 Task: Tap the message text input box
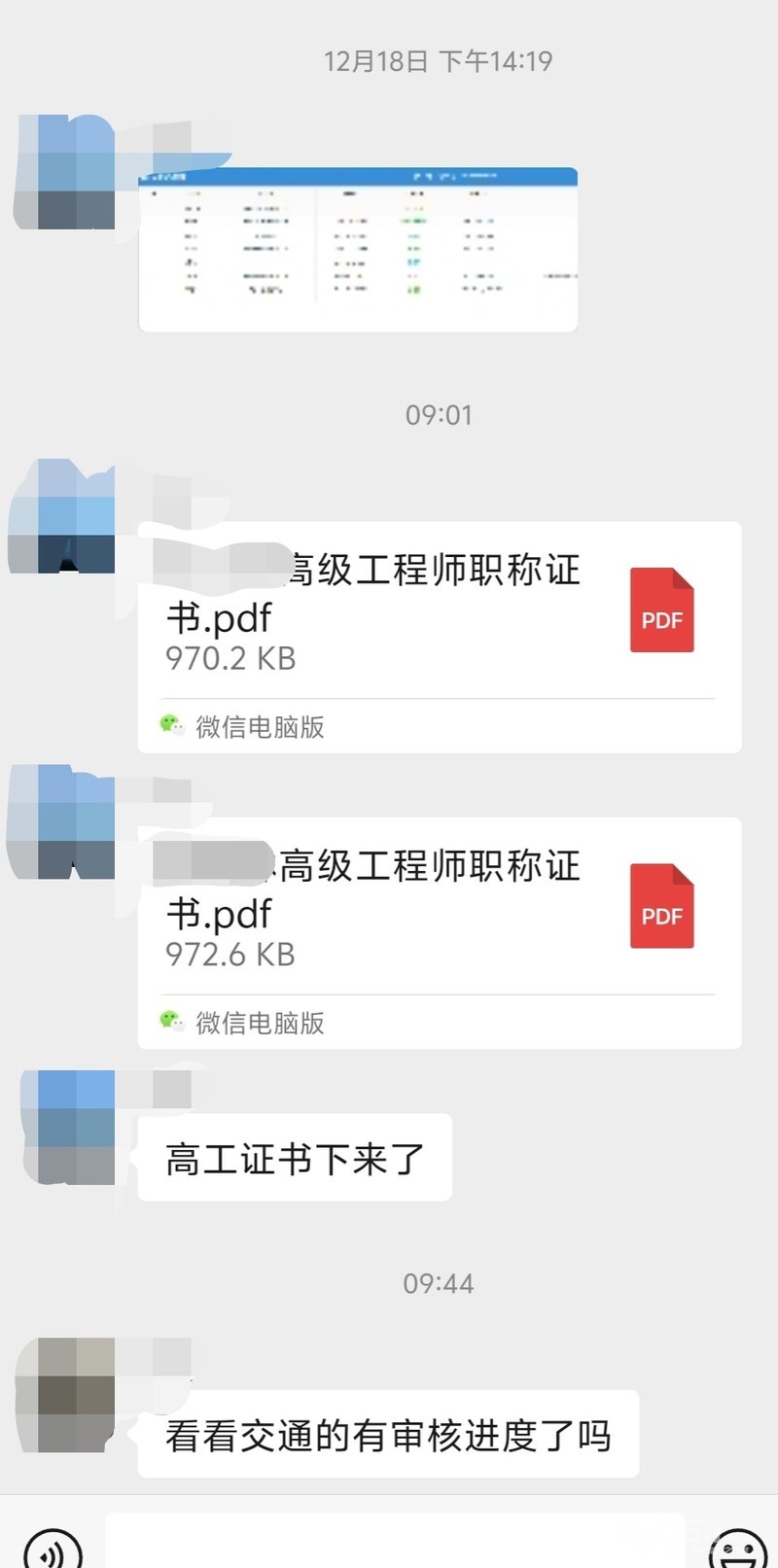[x=394, y=1545]
